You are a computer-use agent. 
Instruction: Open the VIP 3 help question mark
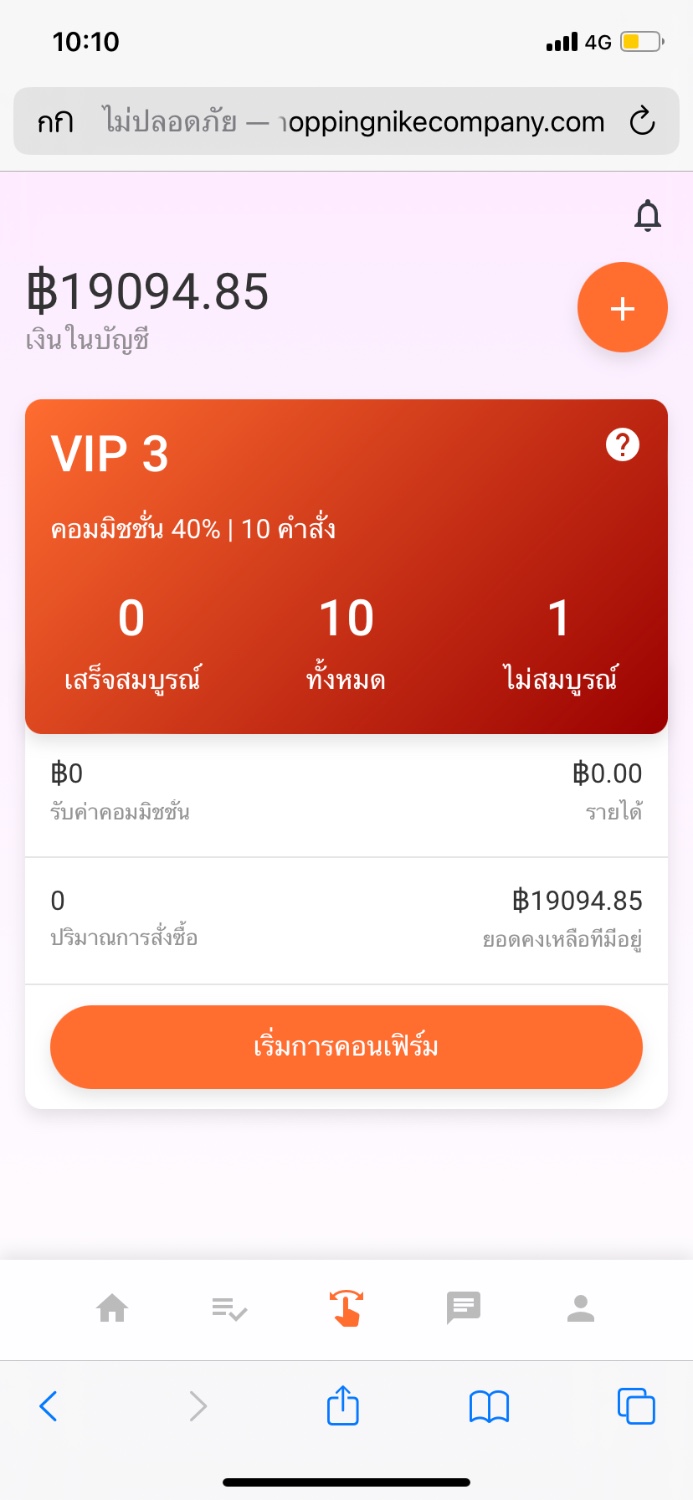pyautogui.click(x=622, y=445)
